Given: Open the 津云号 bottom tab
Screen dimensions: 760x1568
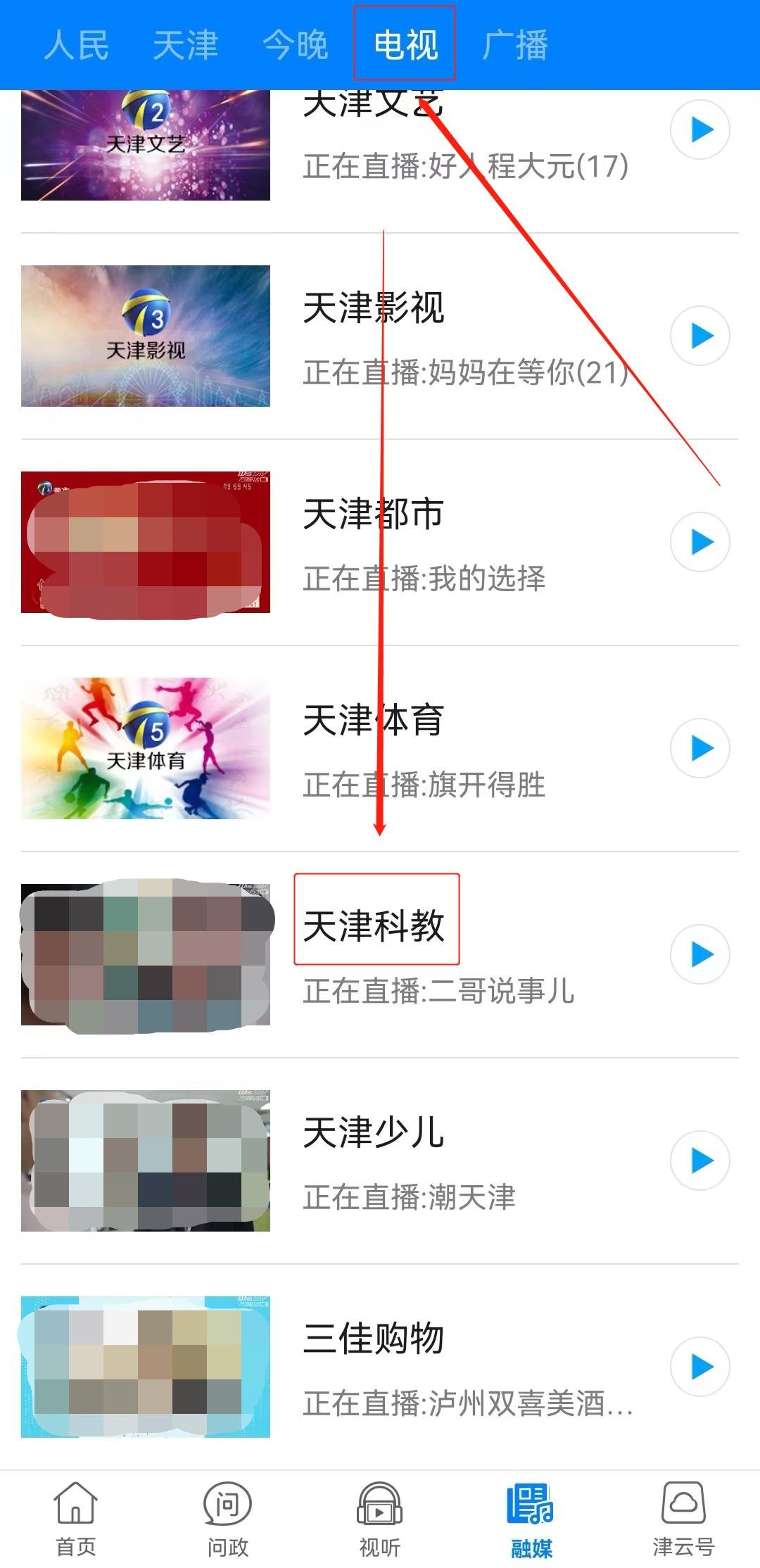Looking at the screenshot, I should click(683, 1519).
